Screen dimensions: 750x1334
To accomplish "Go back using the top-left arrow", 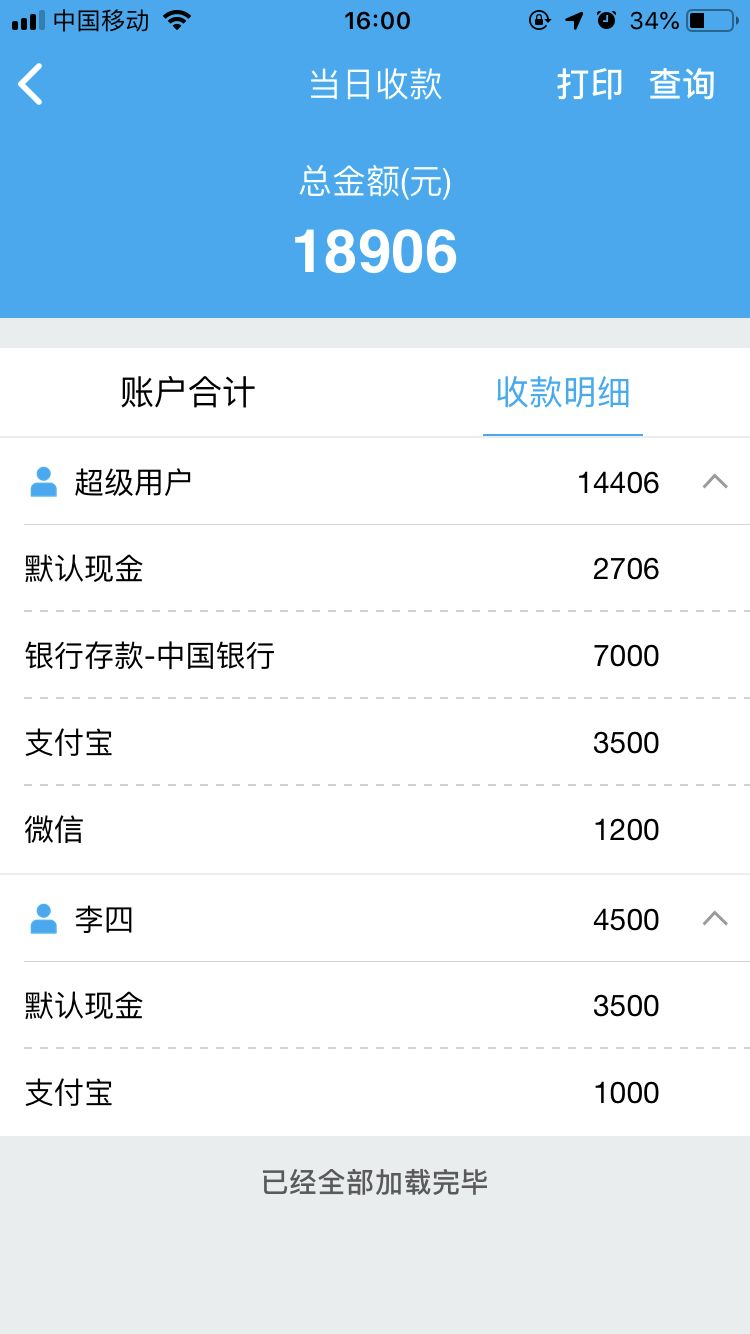I will point(31,84).
